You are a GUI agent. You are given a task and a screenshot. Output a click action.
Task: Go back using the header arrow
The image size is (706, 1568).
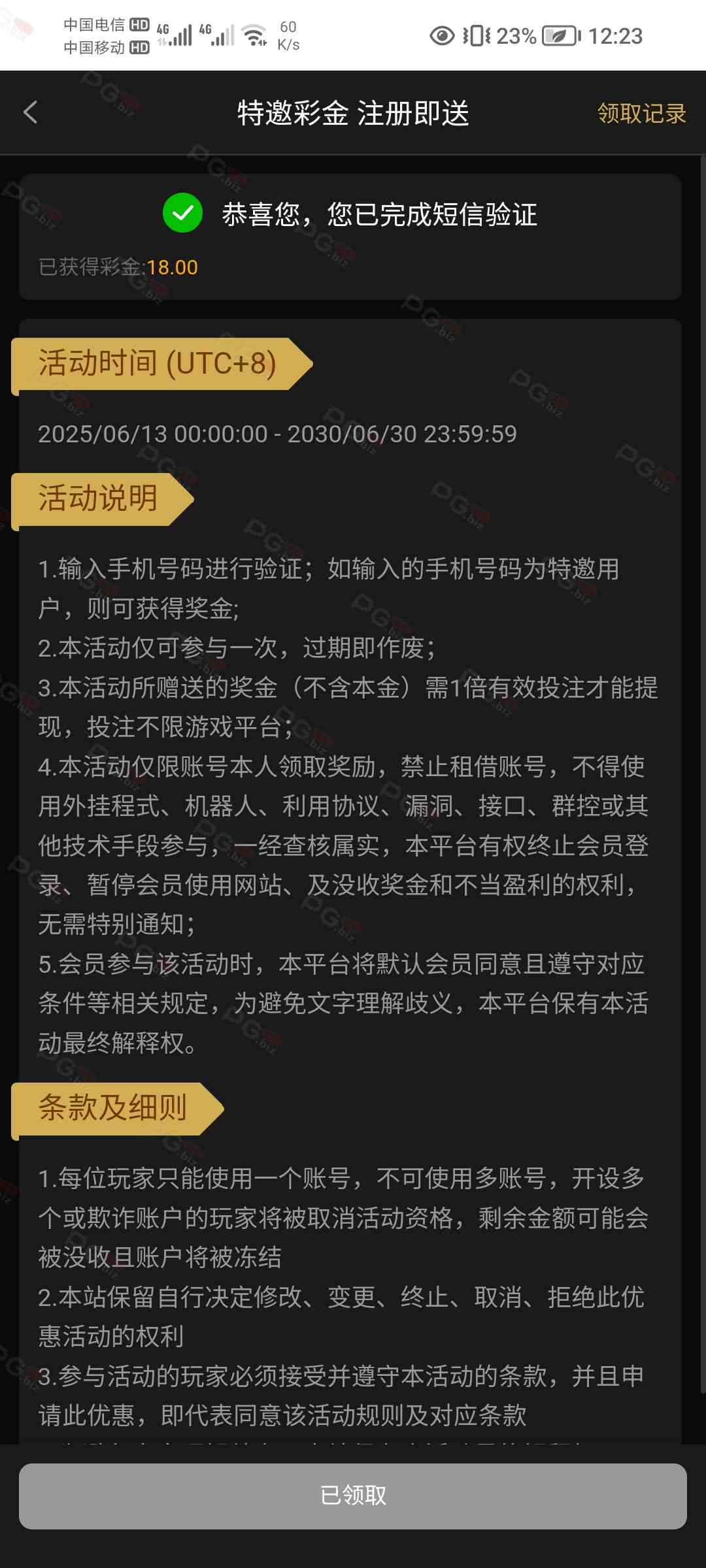(x=31, y=112)
